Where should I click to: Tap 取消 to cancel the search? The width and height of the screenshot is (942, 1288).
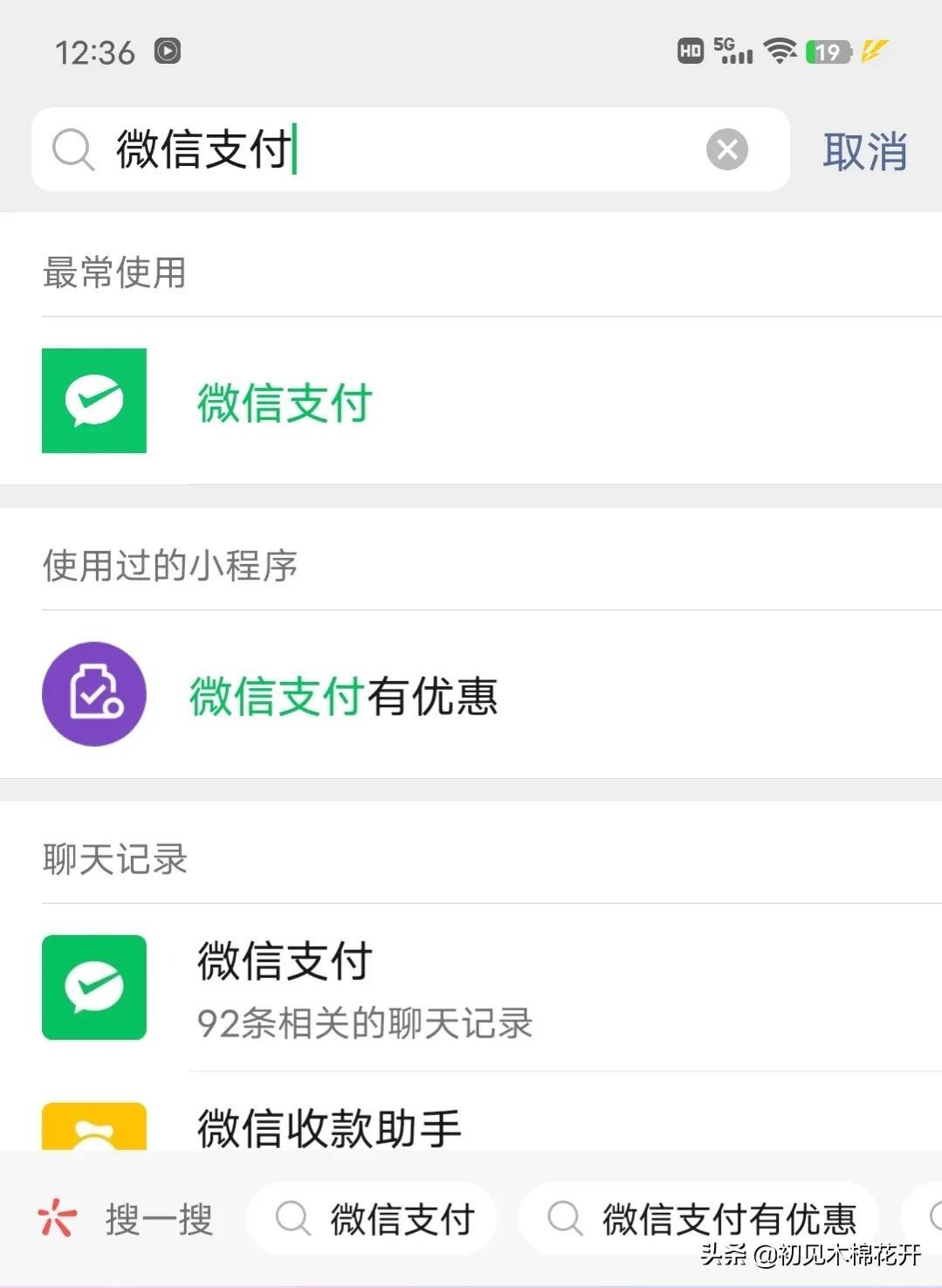click(x=863, y=152)
